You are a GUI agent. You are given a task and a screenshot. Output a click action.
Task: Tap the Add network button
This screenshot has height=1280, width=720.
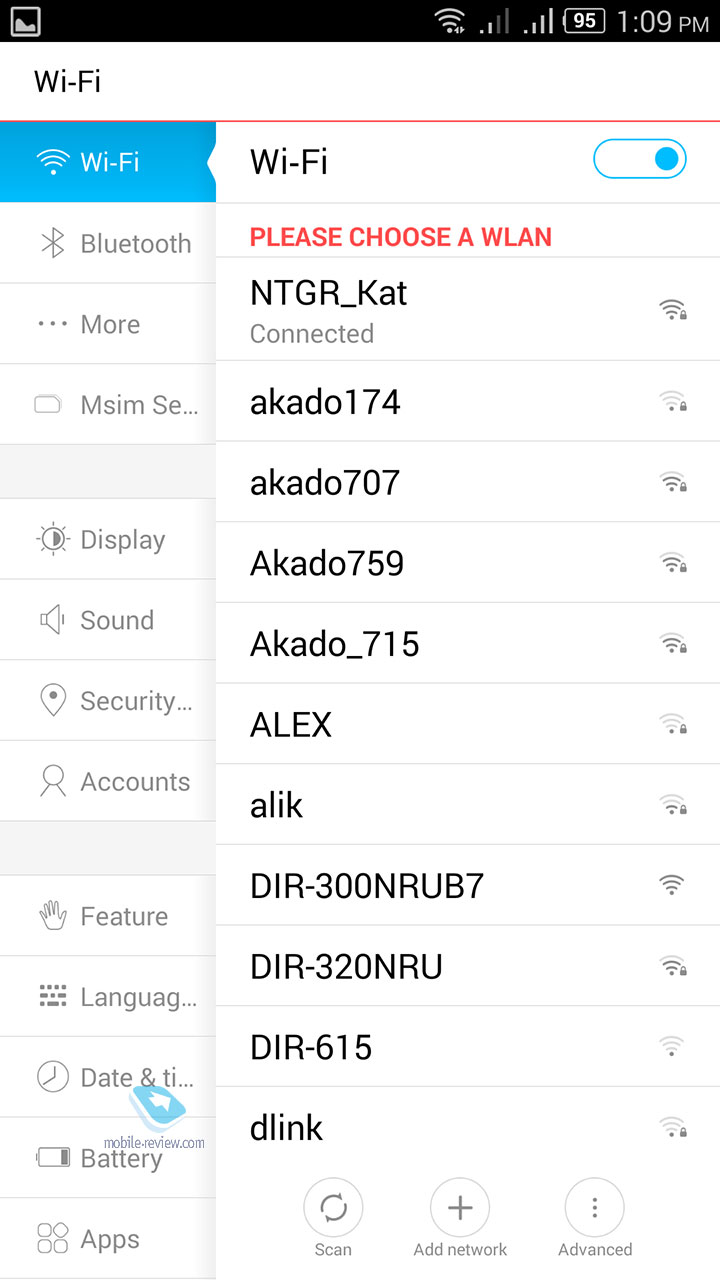coord(460,1218)
